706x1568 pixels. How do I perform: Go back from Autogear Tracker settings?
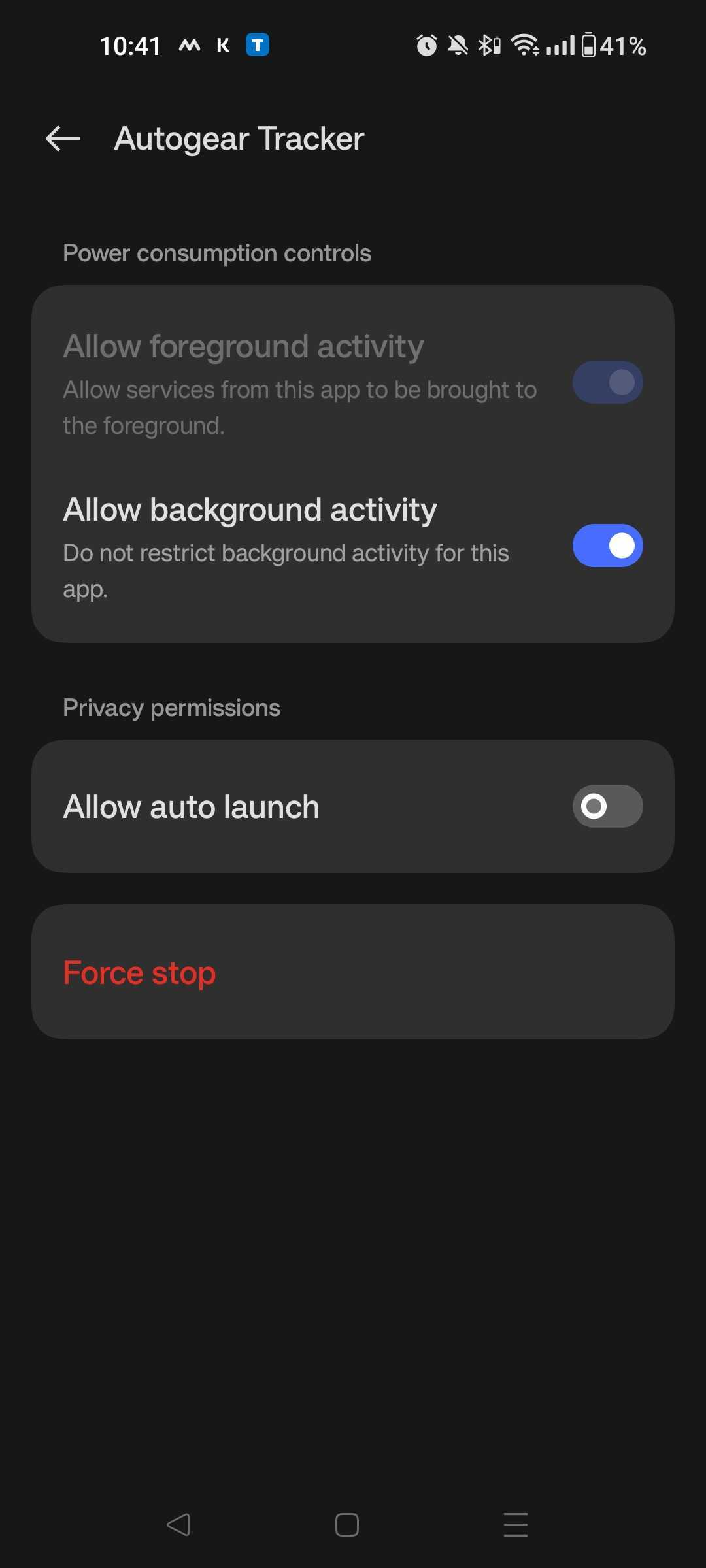click(63, 139)
